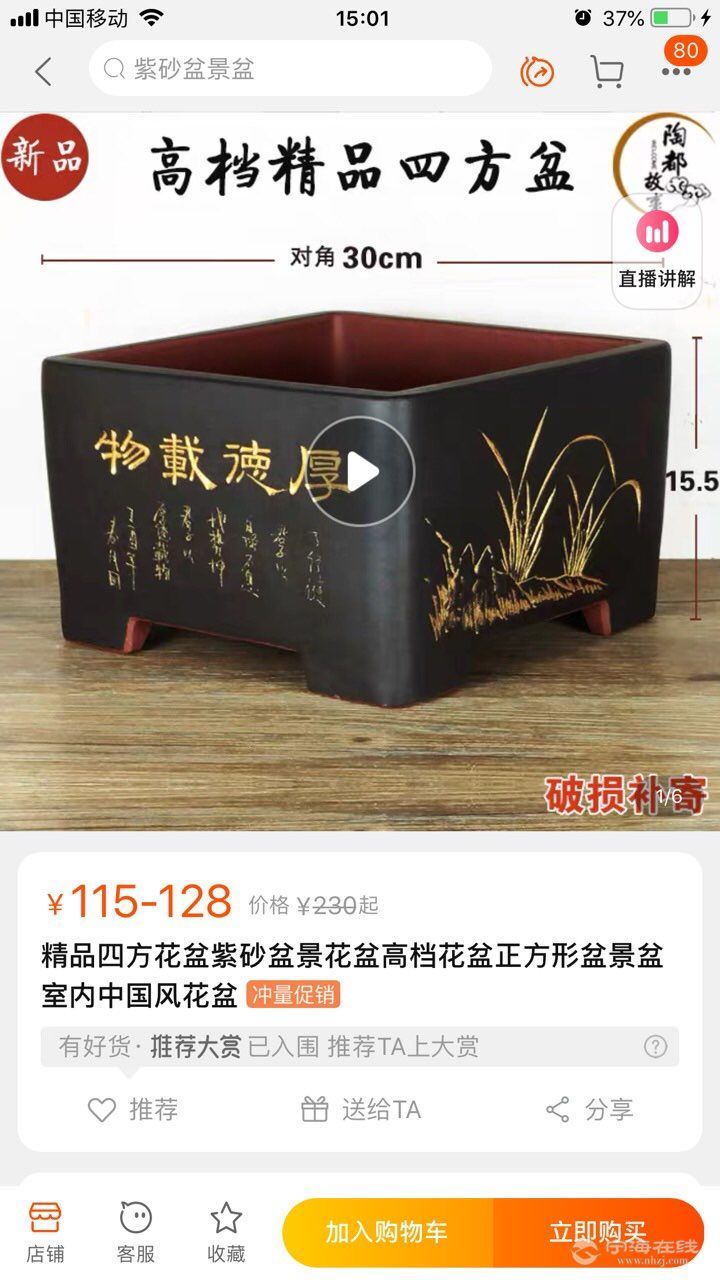Add item to favorites with 收藏
This screenshot has width=720, height=1280.
pos(226,1232)
